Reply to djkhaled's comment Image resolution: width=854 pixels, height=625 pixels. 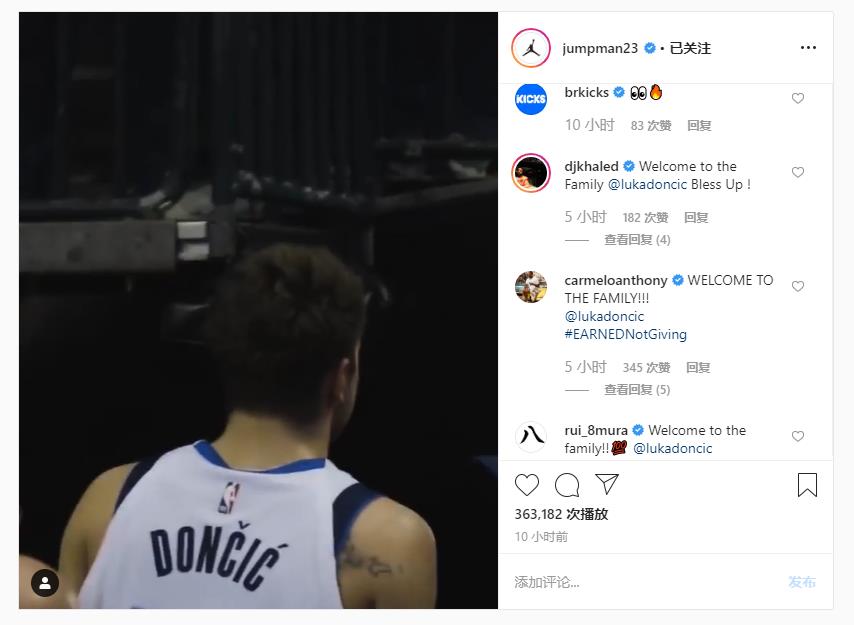click(x=696, y=218)
